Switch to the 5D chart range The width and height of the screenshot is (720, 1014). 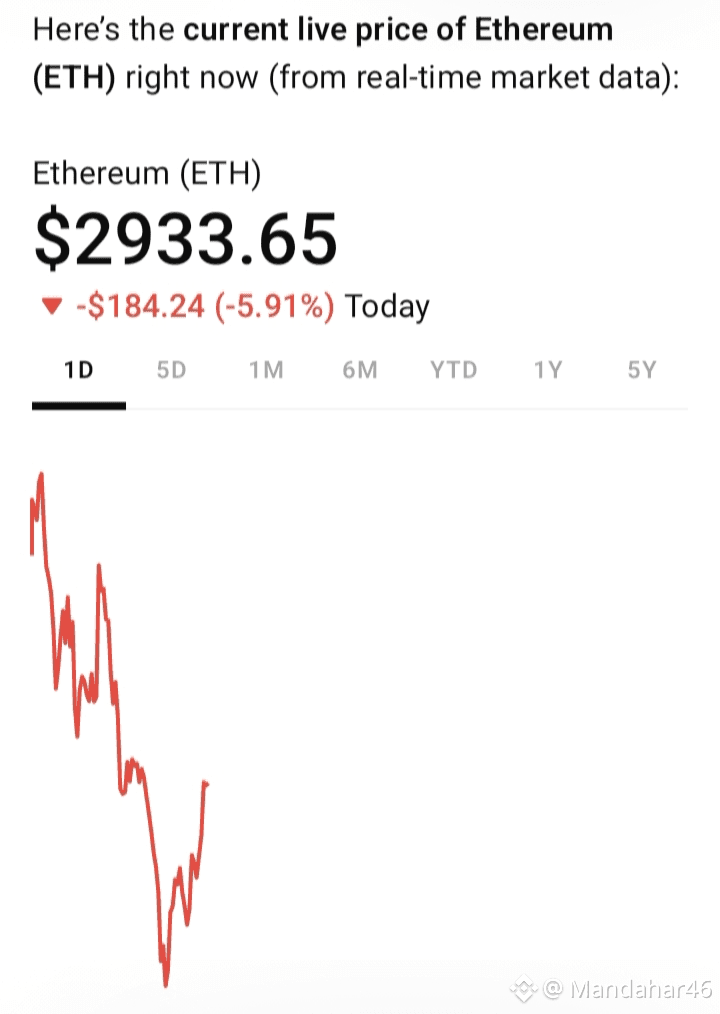(172, 371)
